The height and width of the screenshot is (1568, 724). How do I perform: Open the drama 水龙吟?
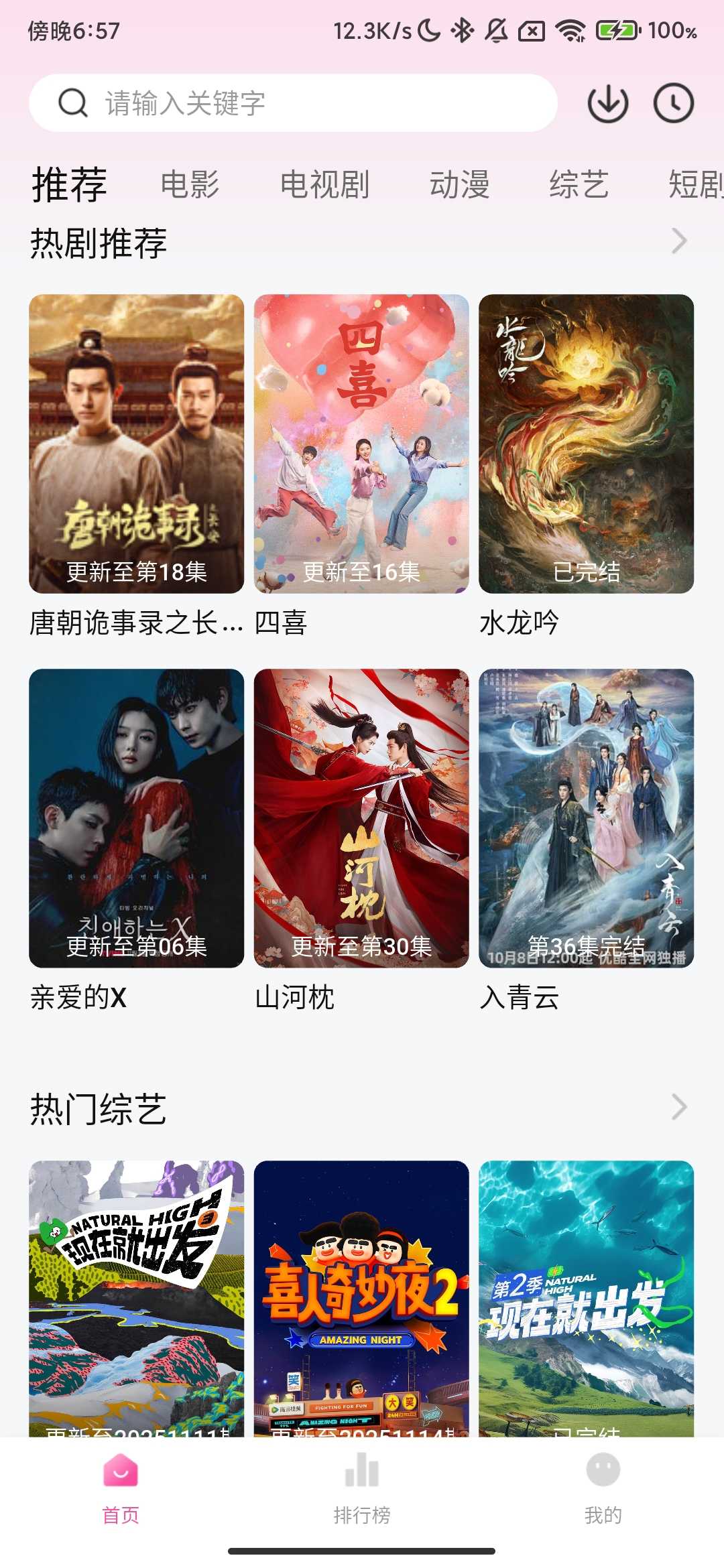point(586,444)
